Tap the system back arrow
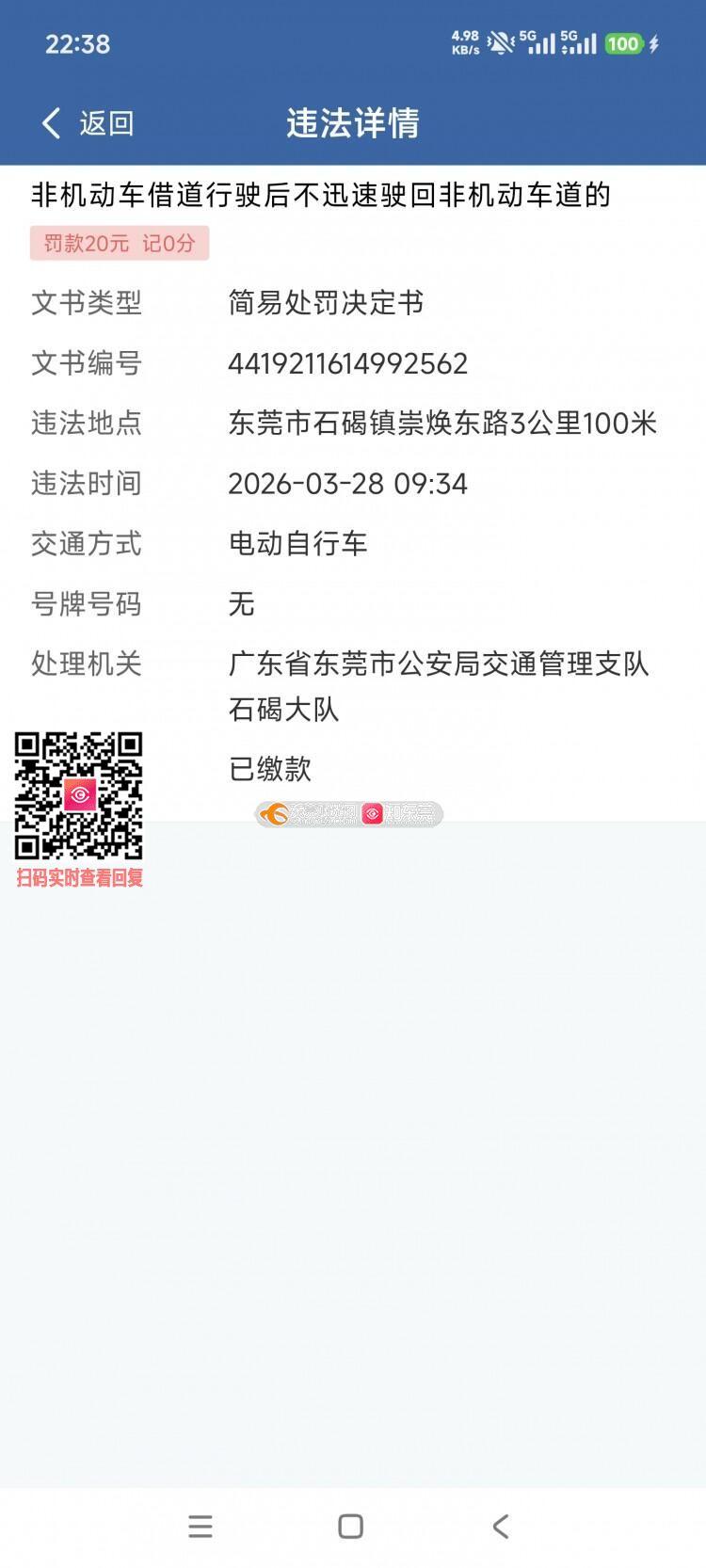The image size is (706, 1568). [x=501, y=1526]
